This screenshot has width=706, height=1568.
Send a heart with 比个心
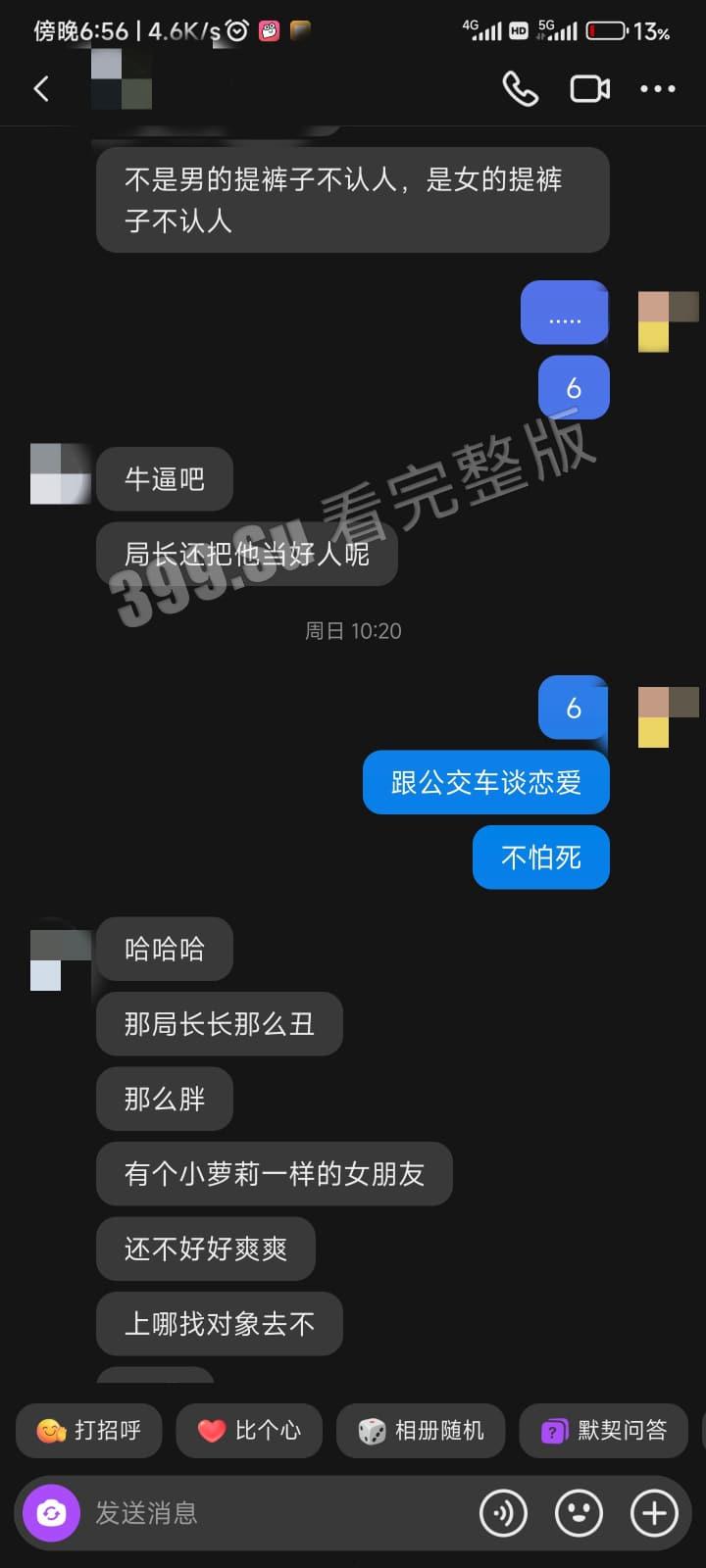(249, 1431)
